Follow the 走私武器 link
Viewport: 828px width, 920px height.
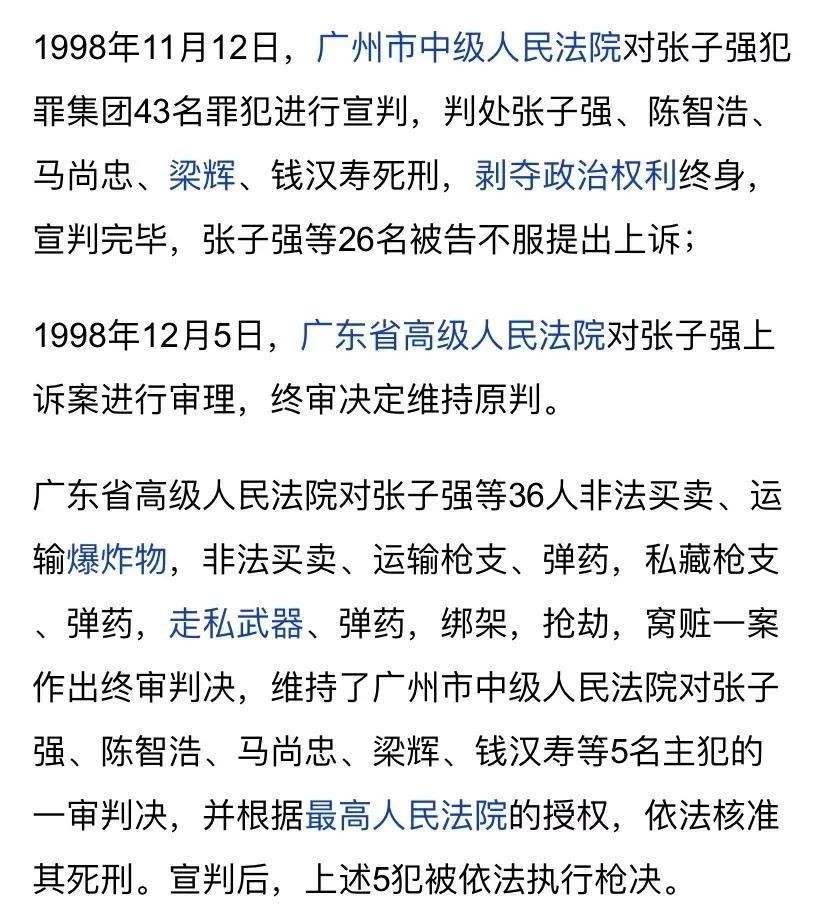pyautogui.click(x=235, y=624)
